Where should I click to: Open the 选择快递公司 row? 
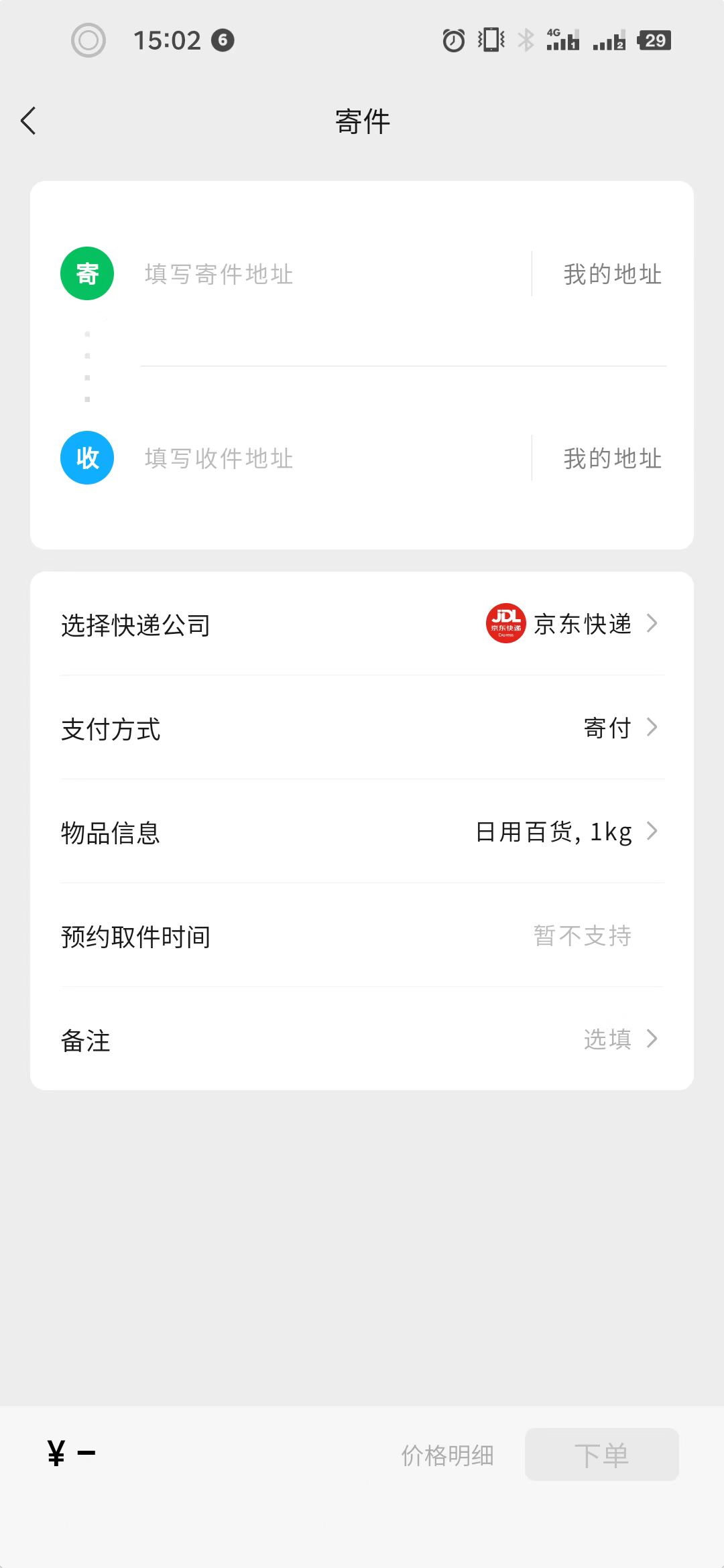[362, 624]
